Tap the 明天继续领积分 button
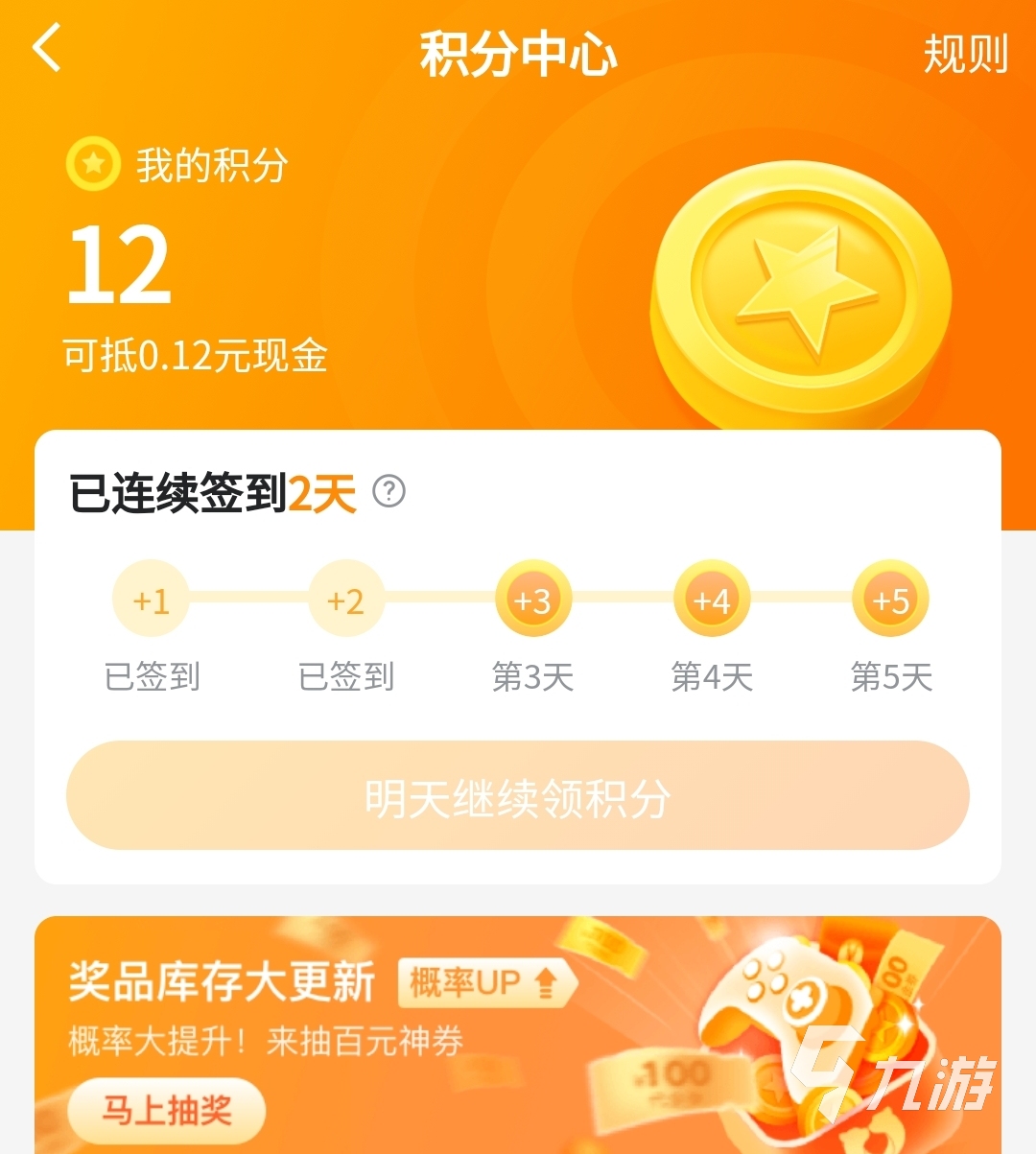Screen dimensions: 1036x1154 point(518,795)
